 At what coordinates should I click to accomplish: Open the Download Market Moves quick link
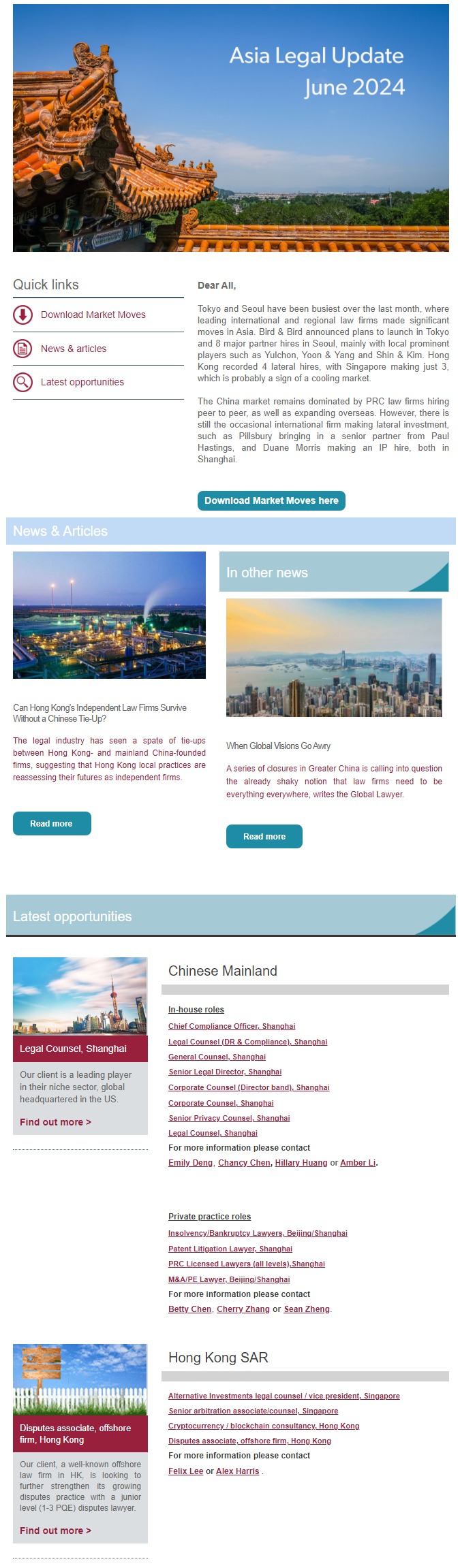(x=93, y=315)
